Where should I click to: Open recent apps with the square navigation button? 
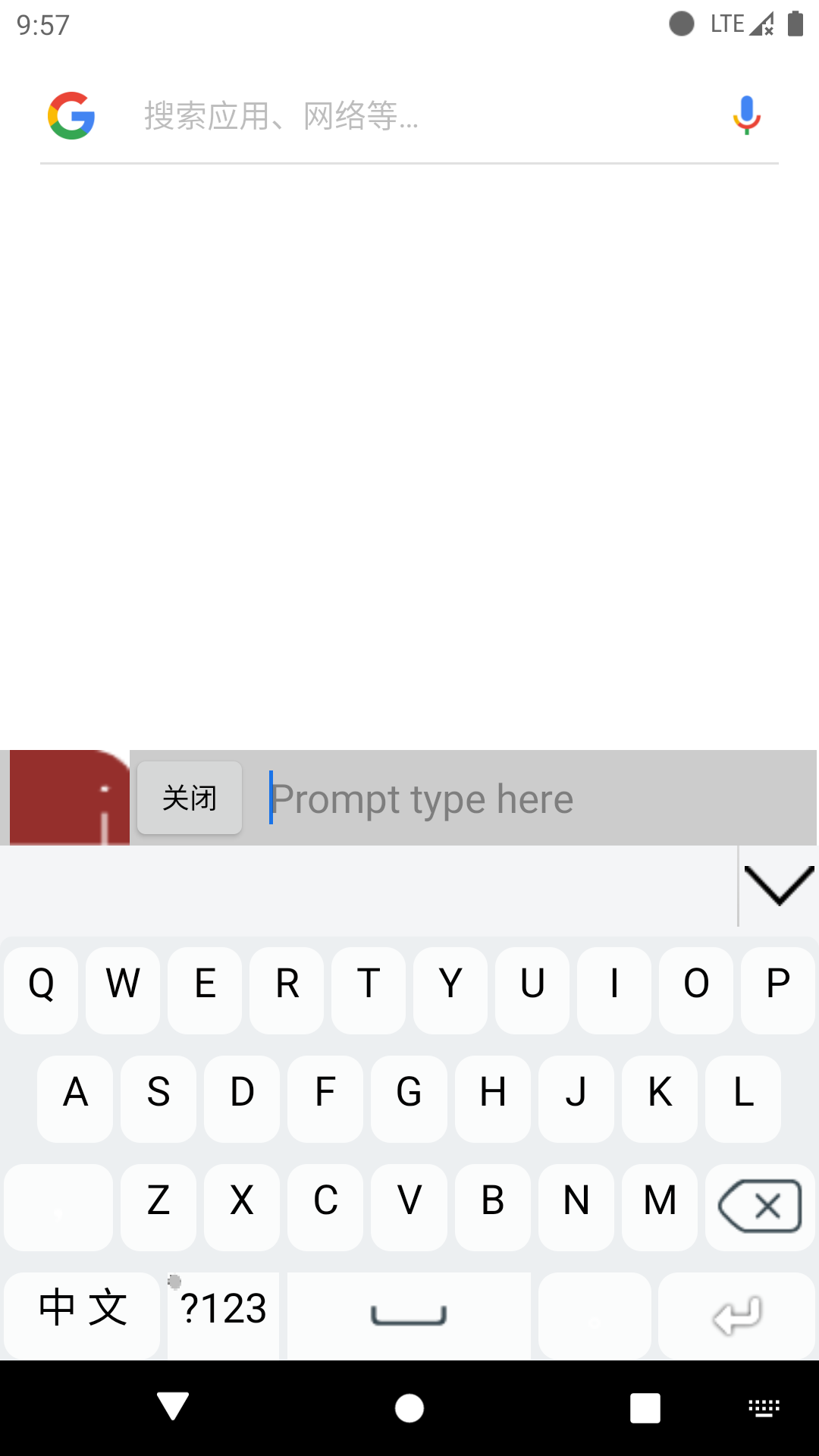click(x=645, y=1407)
